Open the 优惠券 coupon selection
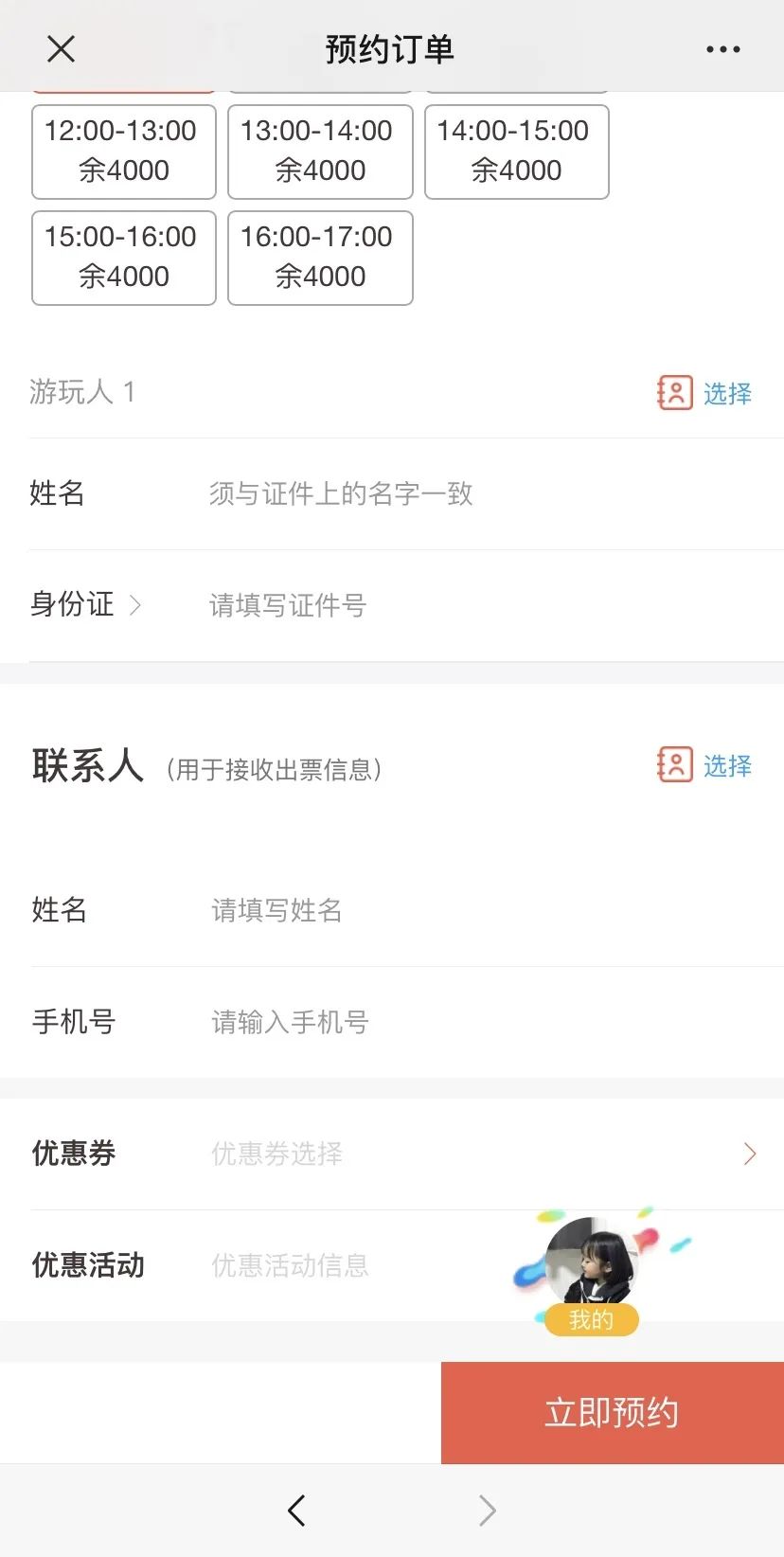The image size is (784, 1557). 473,1154
